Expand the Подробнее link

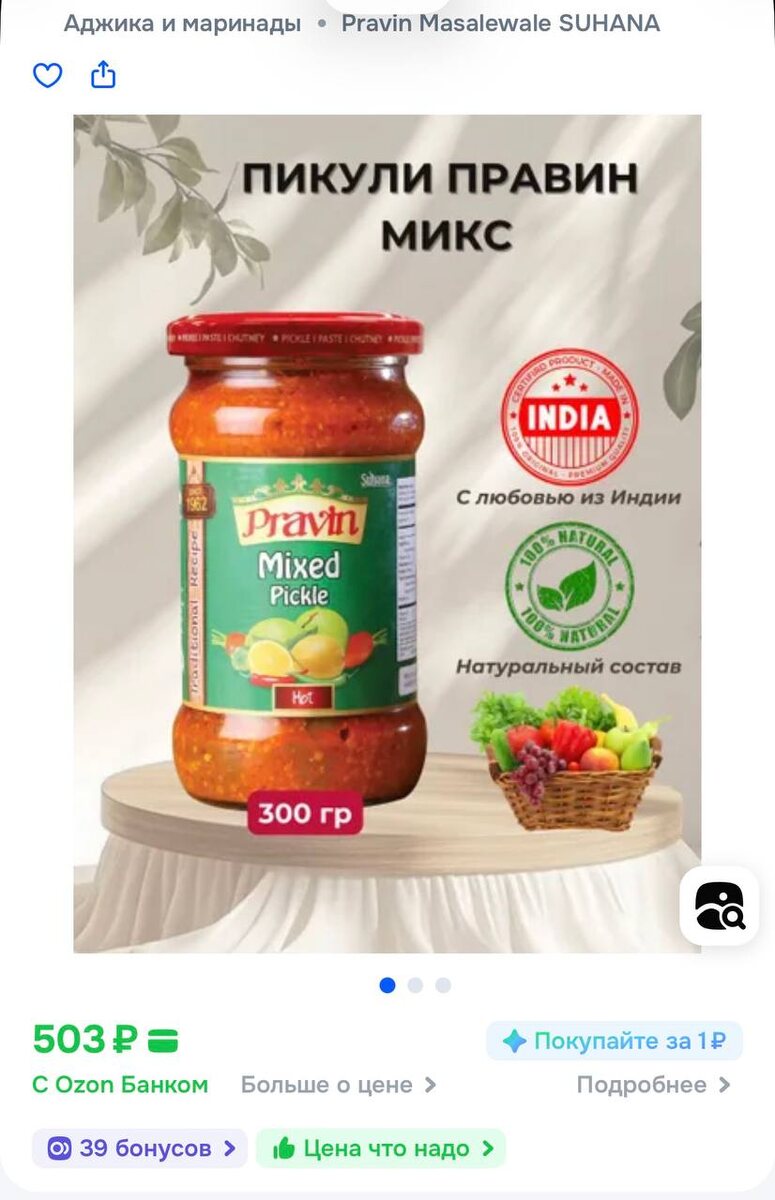tap(653, 1085)
